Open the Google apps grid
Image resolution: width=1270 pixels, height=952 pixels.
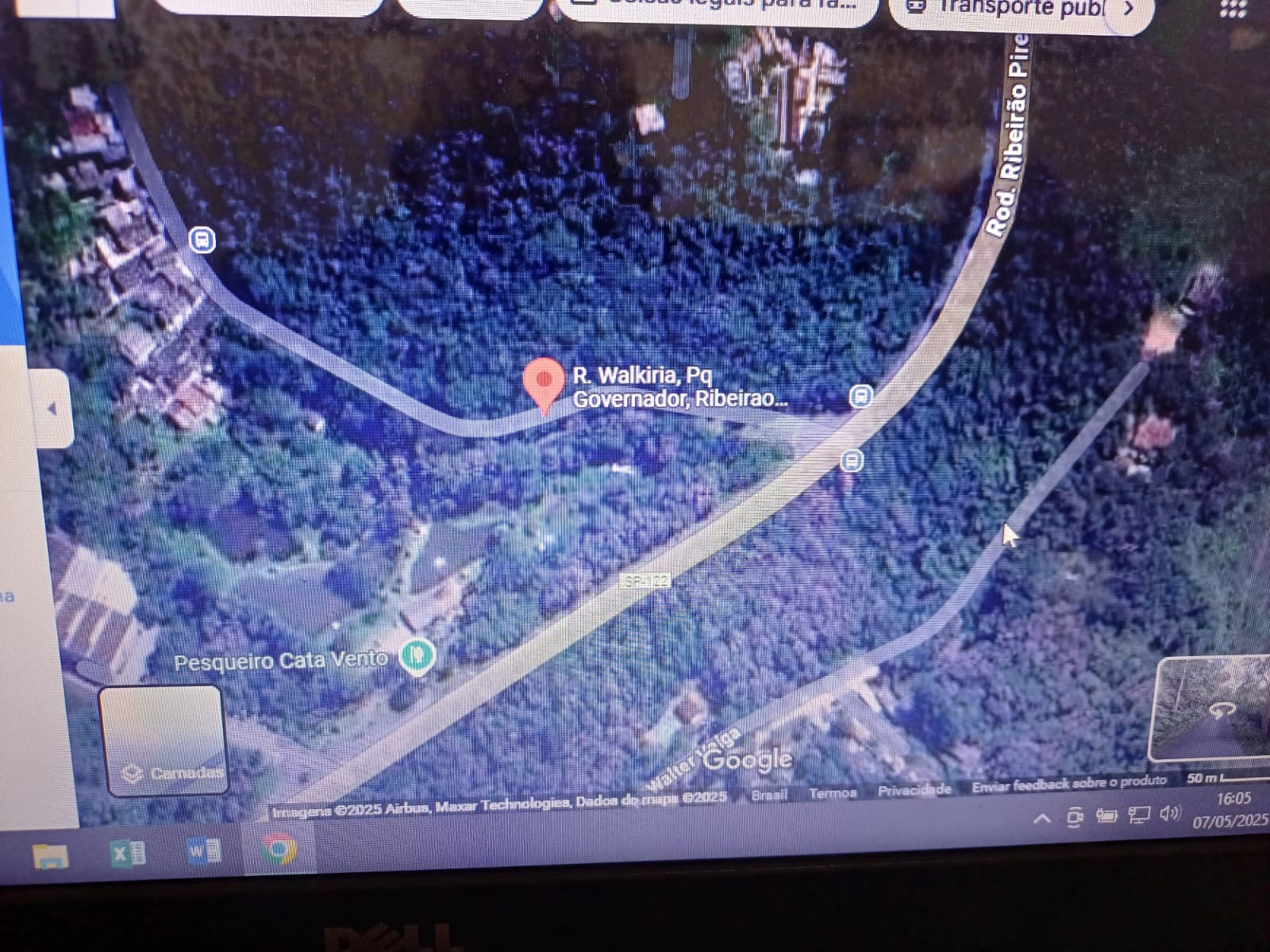(x=1232, y=8)
